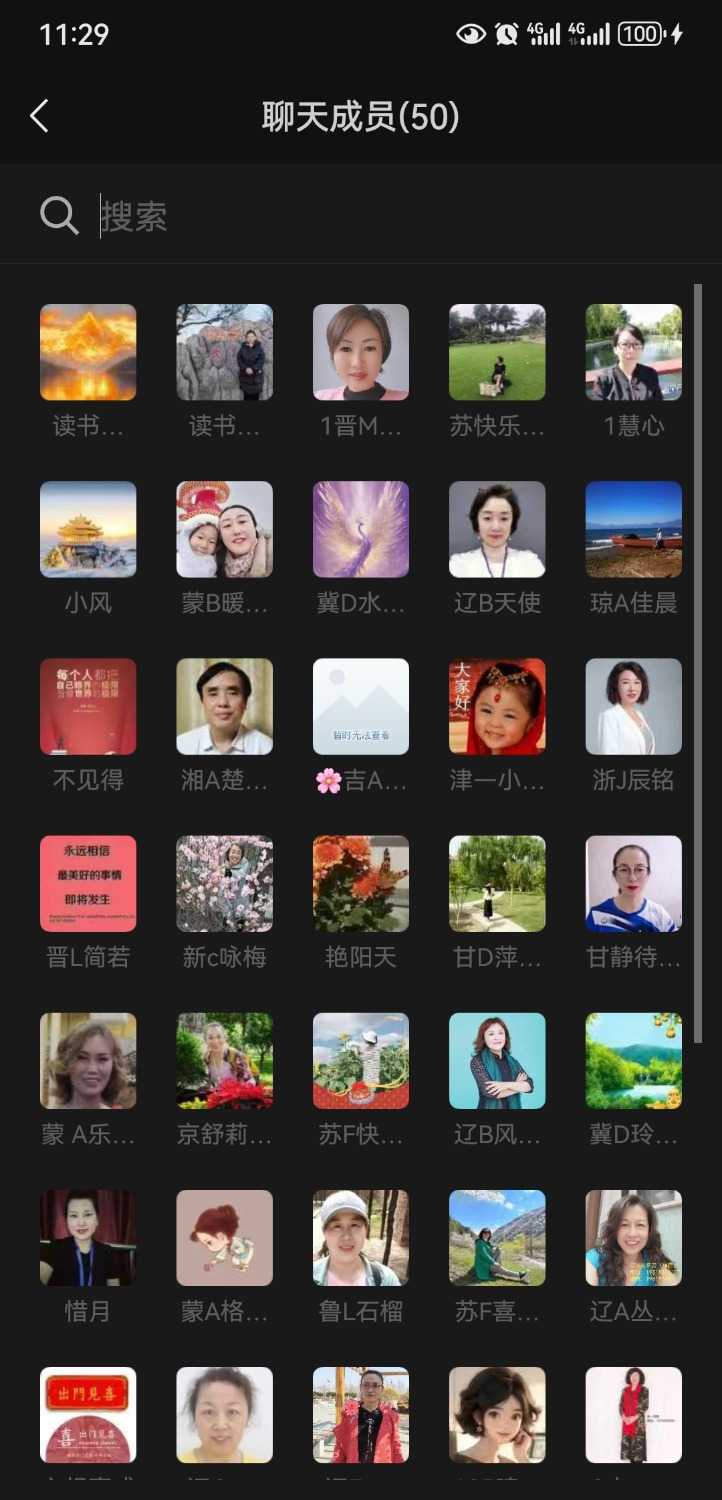The width and height of the screenshot is (722, 1500).
Task: View the member starting with 辽B天使
Action: click(497, 530)
